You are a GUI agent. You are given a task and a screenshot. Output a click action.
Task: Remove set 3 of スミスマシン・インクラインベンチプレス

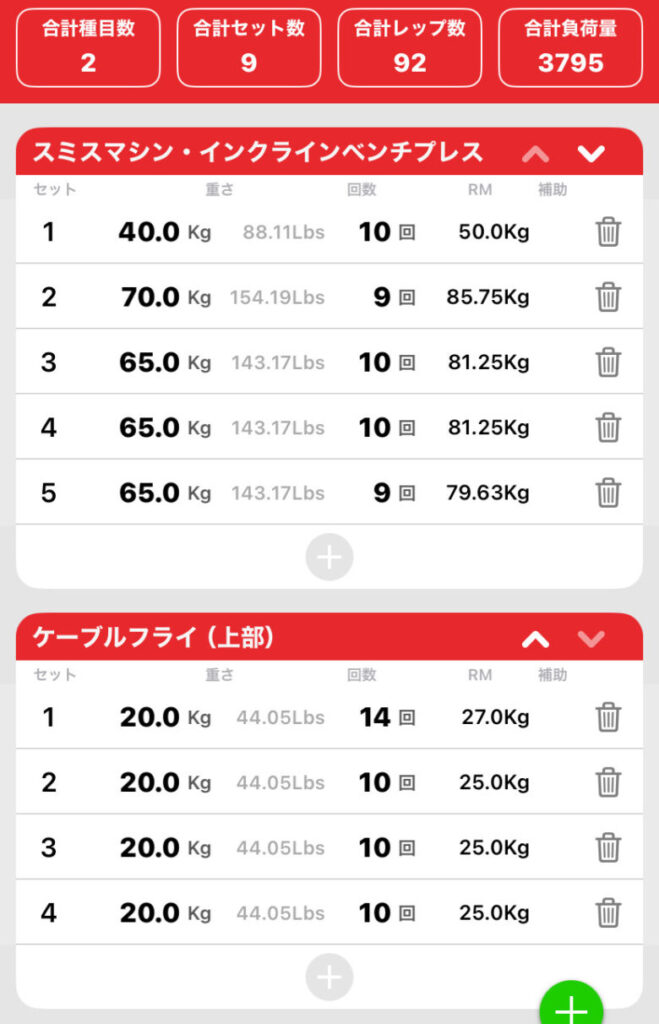[608, 362]
